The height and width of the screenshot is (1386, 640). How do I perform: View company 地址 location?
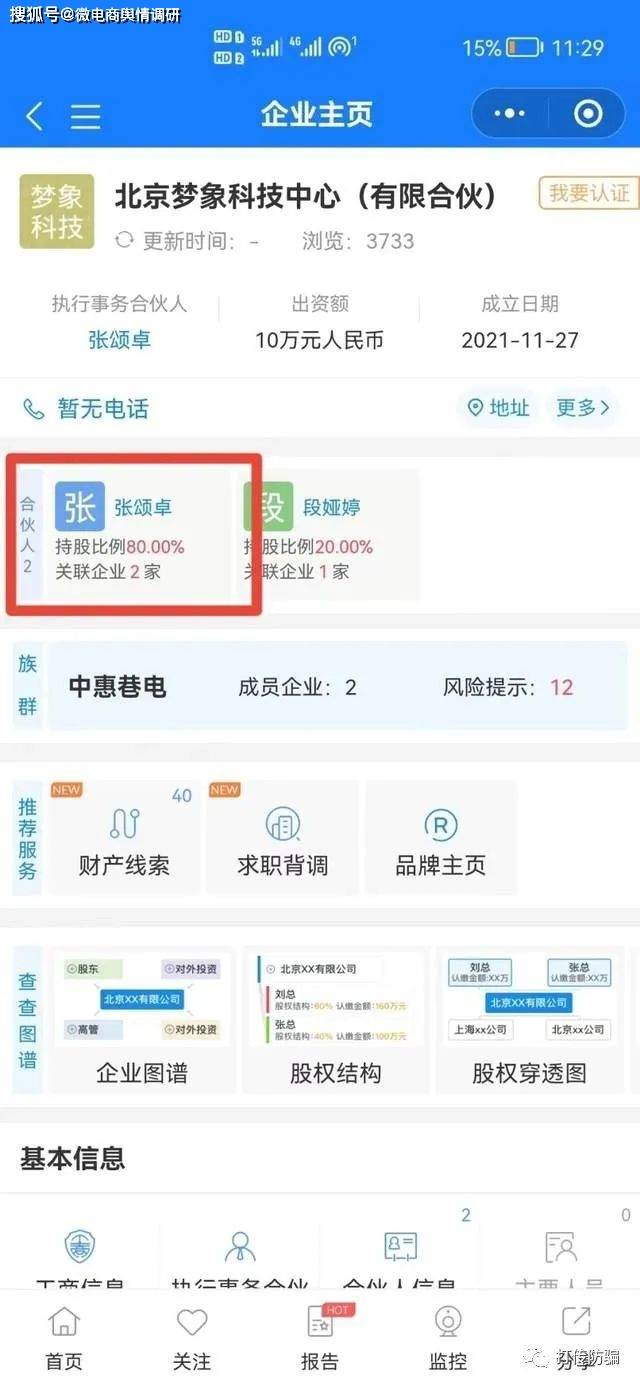pos(498,408)
